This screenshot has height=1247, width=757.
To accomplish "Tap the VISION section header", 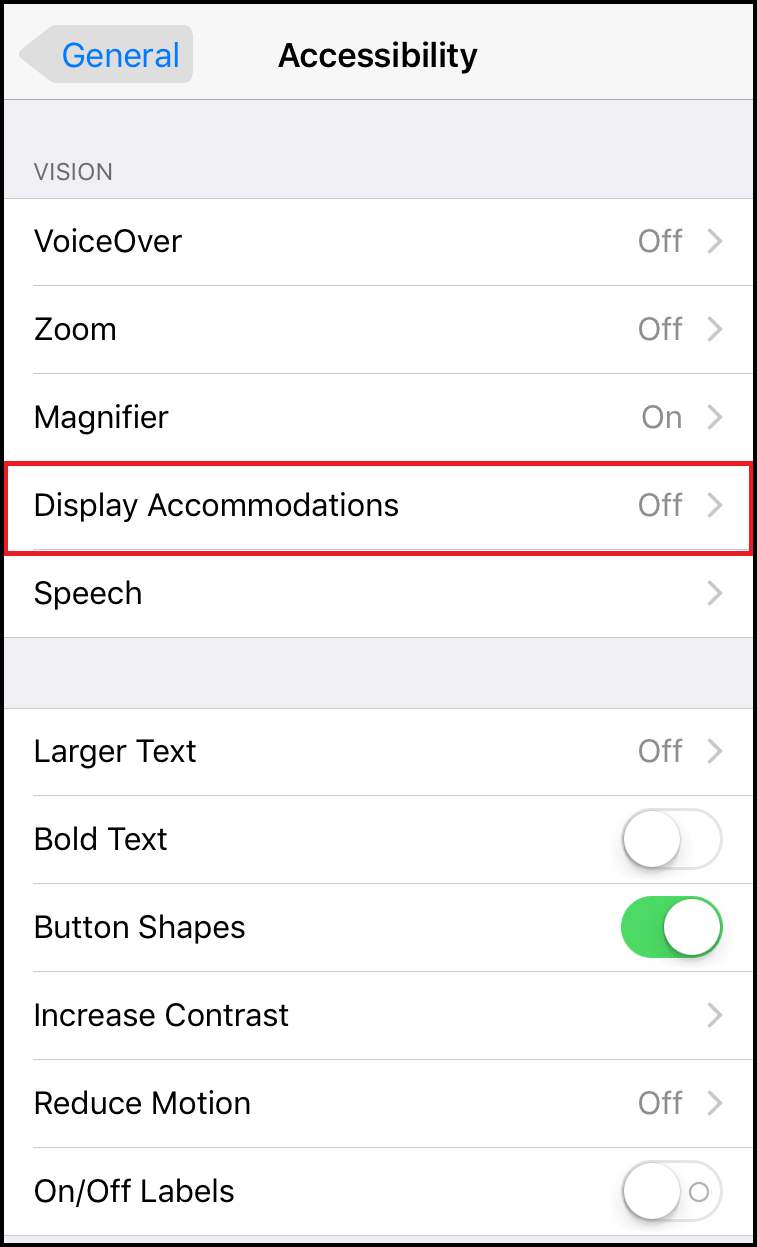I will click(x=73, y=171).
